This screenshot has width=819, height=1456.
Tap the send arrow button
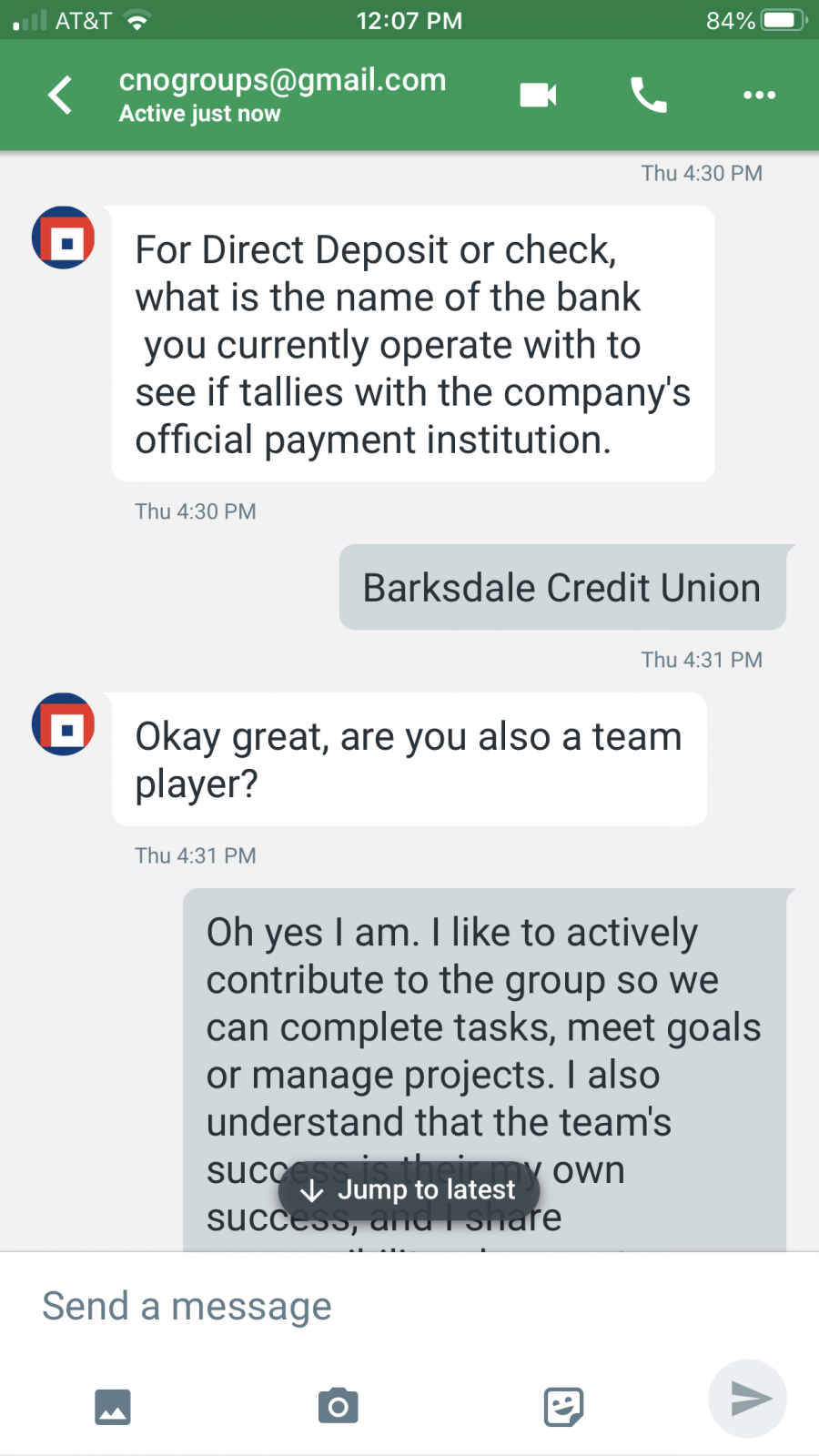[748, 1399]
